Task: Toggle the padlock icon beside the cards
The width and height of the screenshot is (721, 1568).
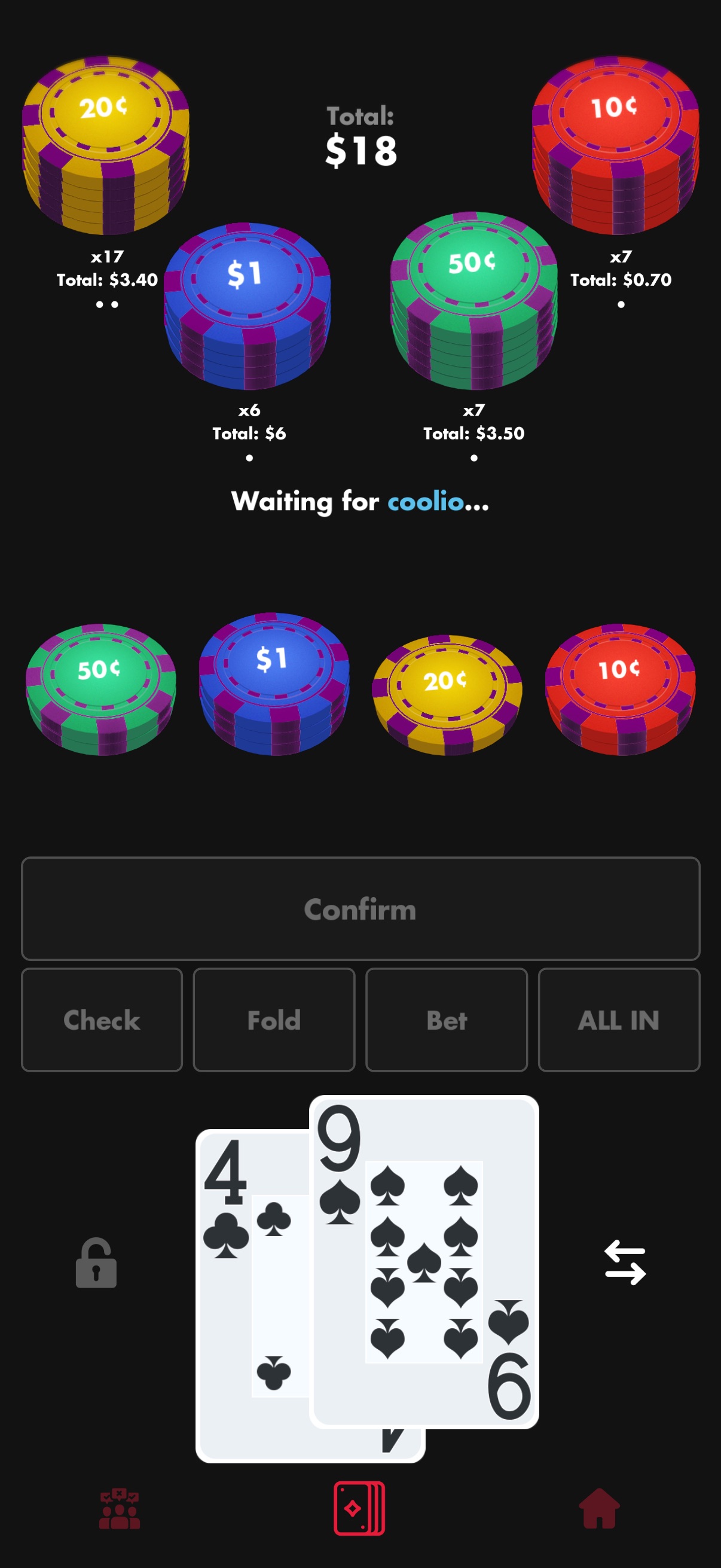Action: [x=96, y=1263]
